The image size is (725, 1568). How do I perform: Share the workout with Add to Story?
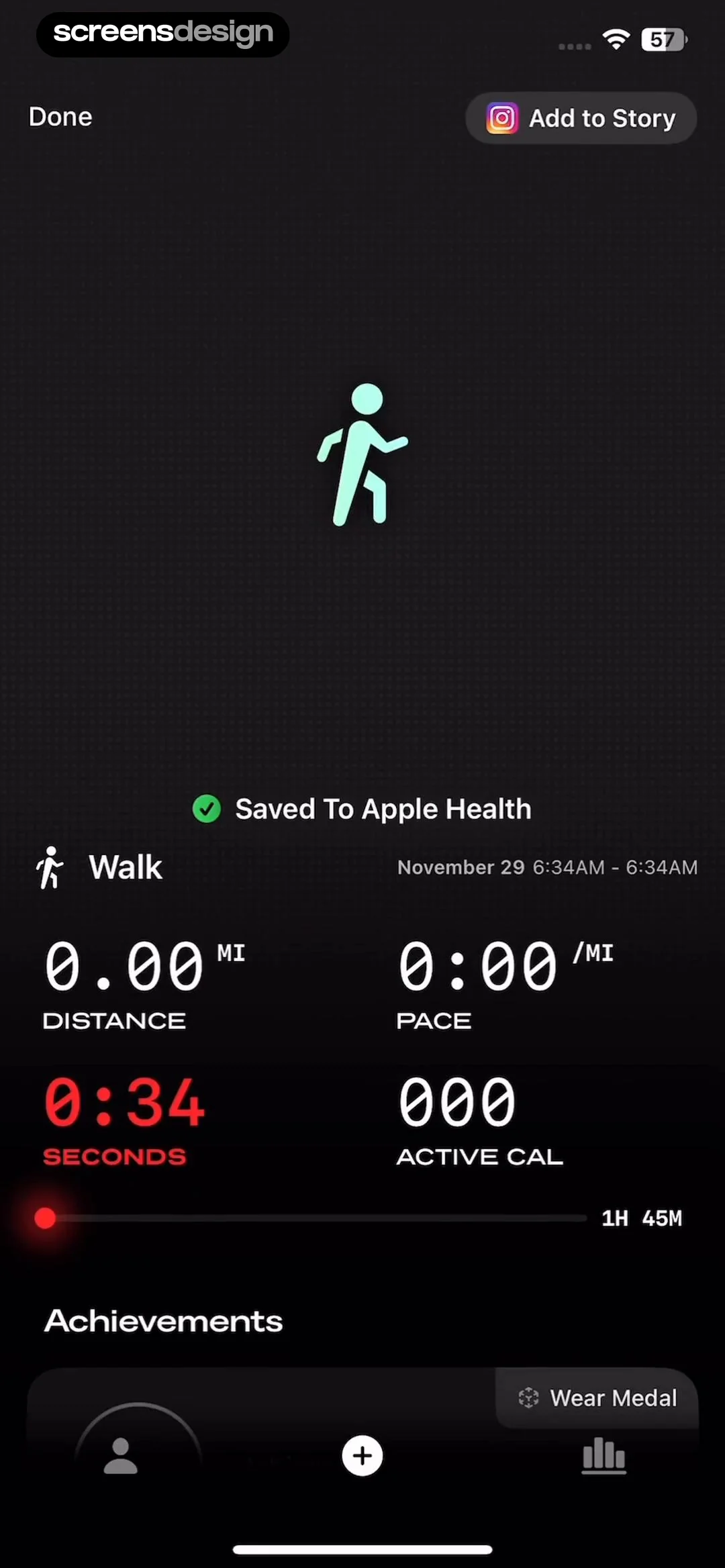[x=581, y=118]
